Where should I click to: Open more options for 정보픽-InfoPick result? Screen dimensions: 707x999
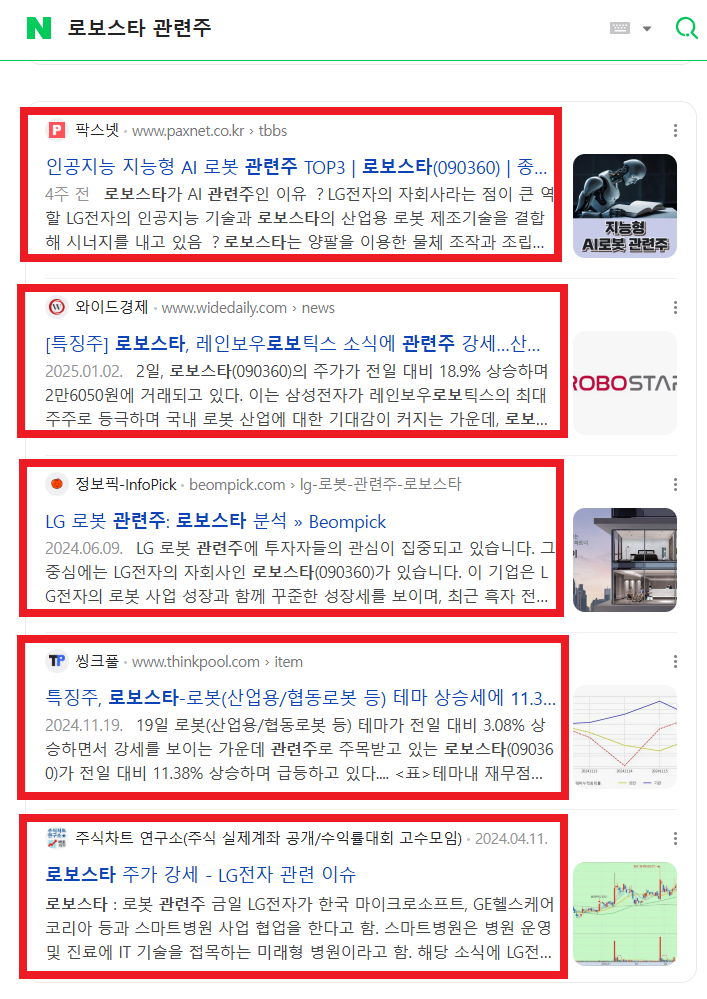[676, 485]
